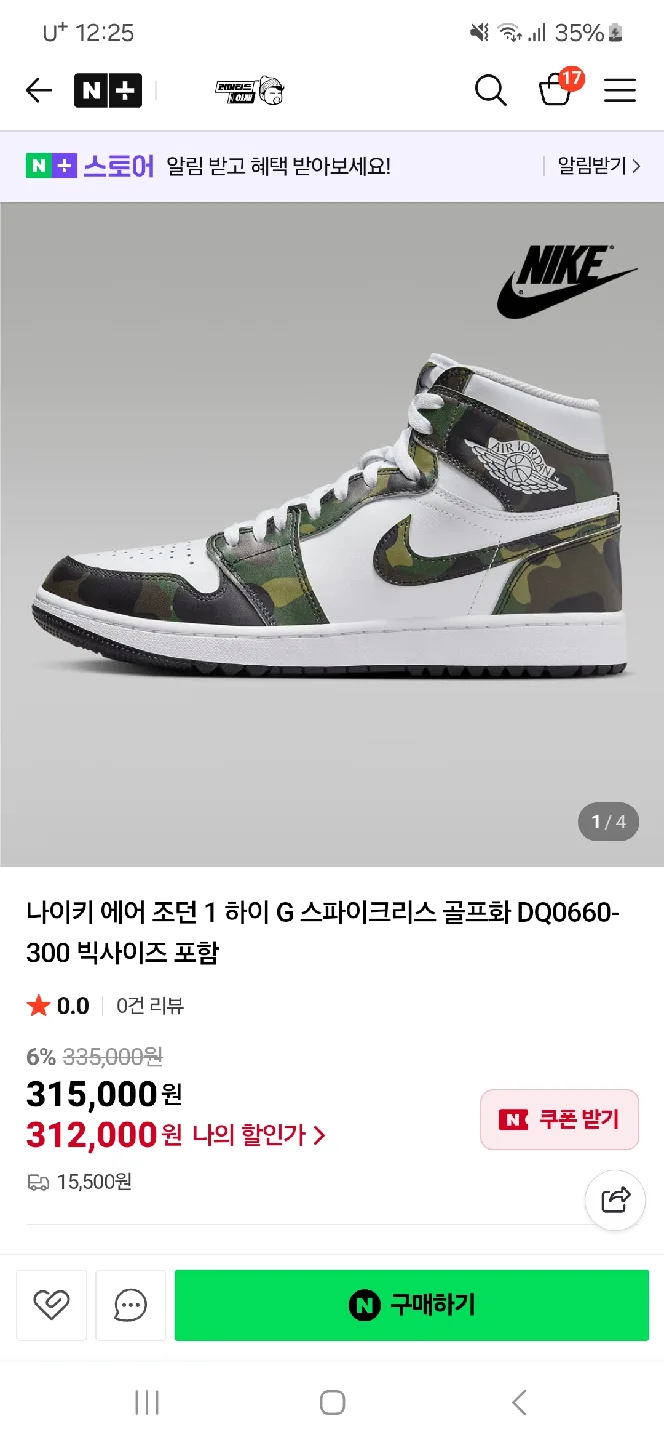Go to the phone's home screen
This screenshot has width=664, height=1440.
332,1402
